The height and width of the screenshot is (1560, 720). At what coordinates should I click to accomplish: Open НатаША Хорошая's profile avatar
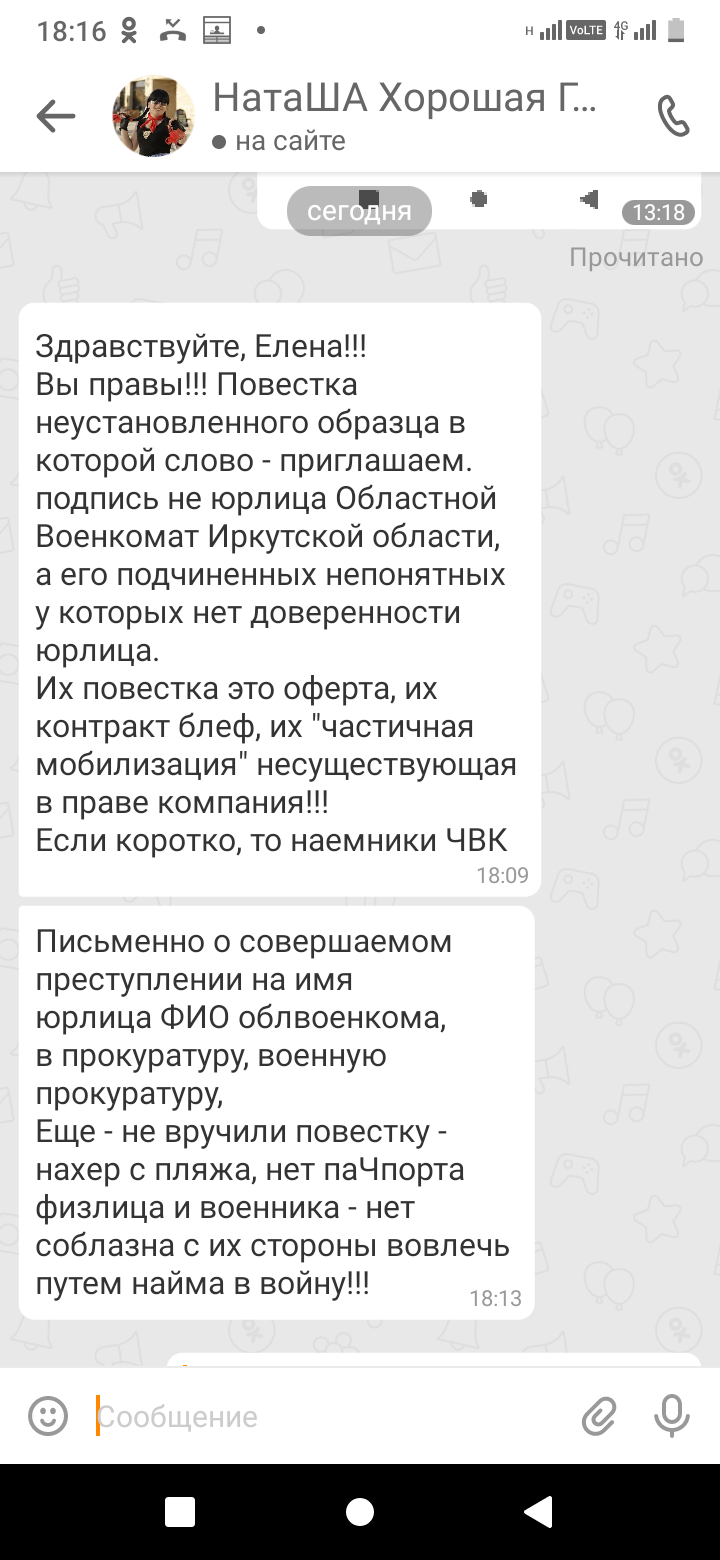click(x=153, y=116)
